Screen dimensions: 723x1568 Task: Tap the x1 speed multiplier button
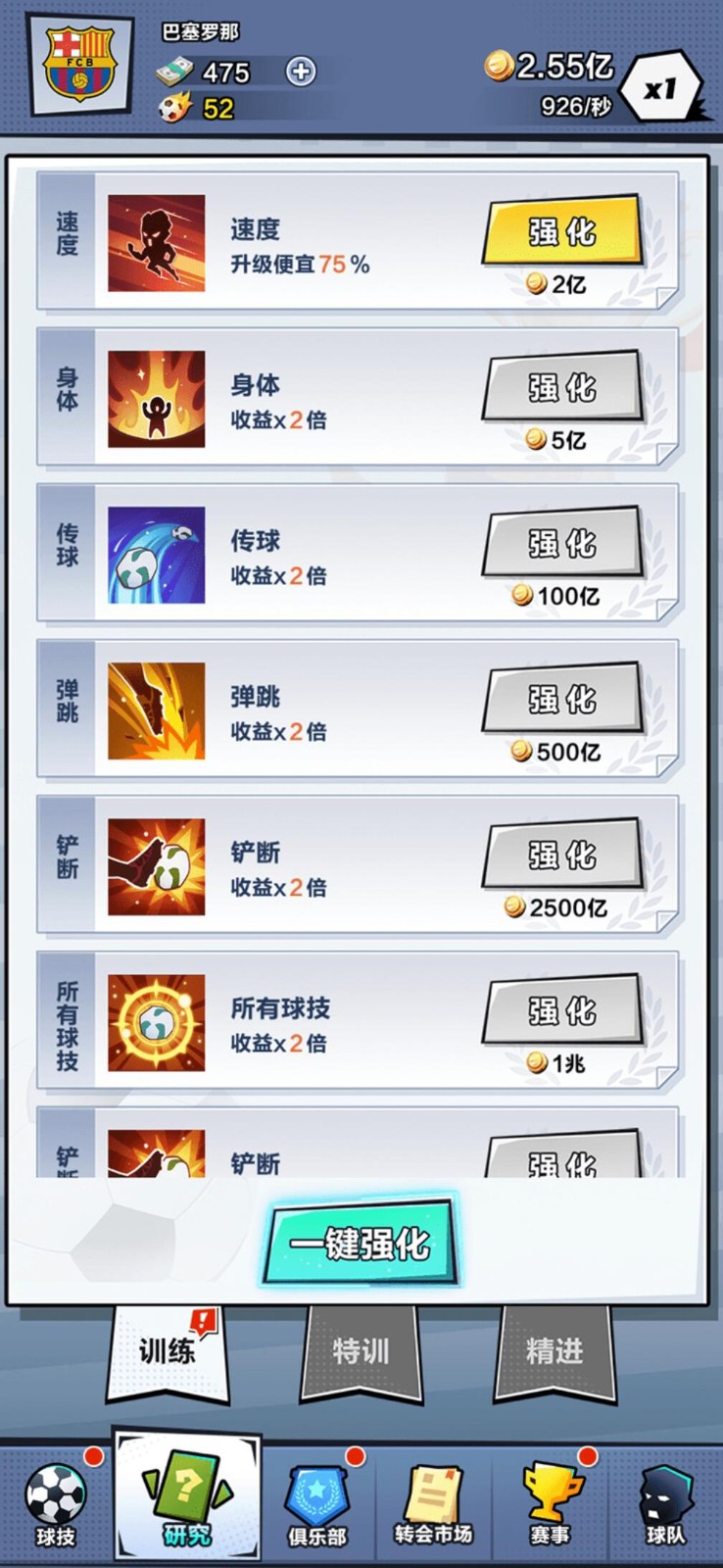click(661, 90)
